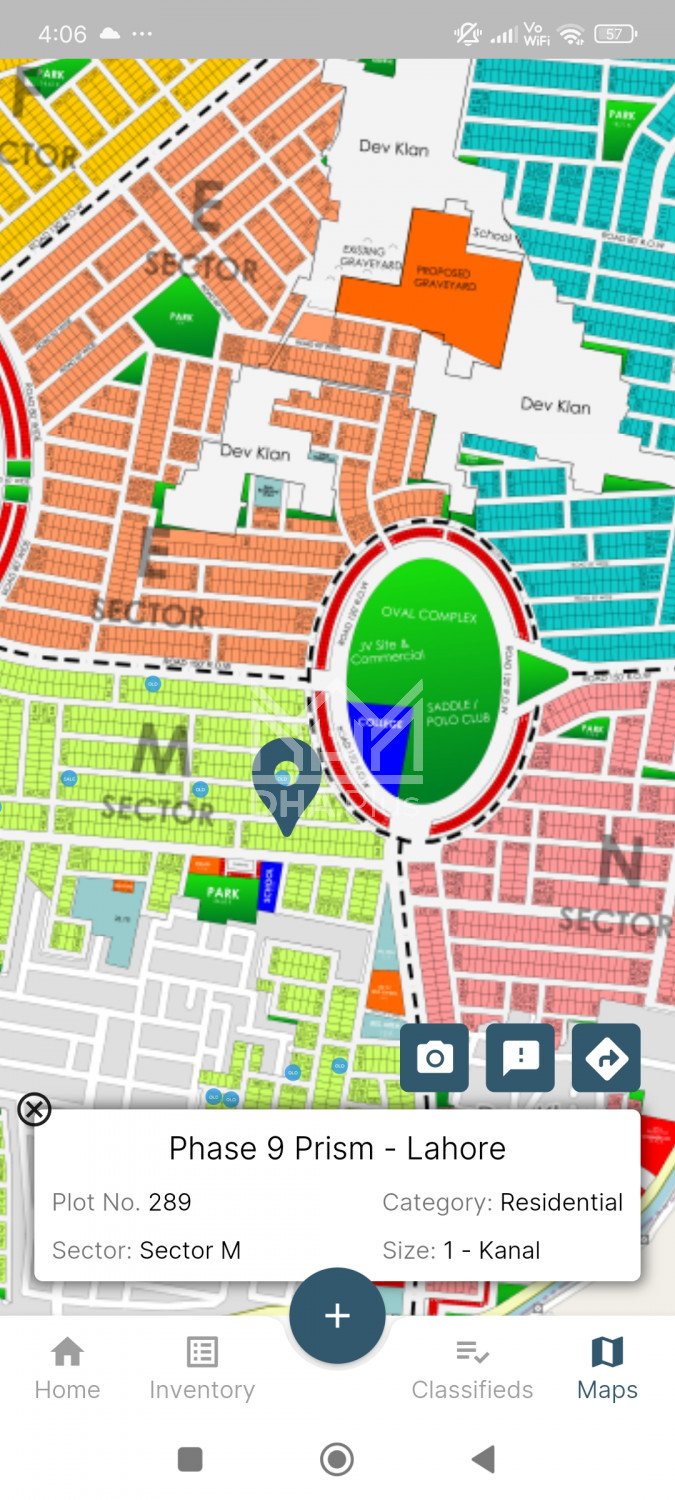The width and height of the screenshot is (675, 1500).
Task: Close the plot details card
Action: click(x=35, y=1109)
